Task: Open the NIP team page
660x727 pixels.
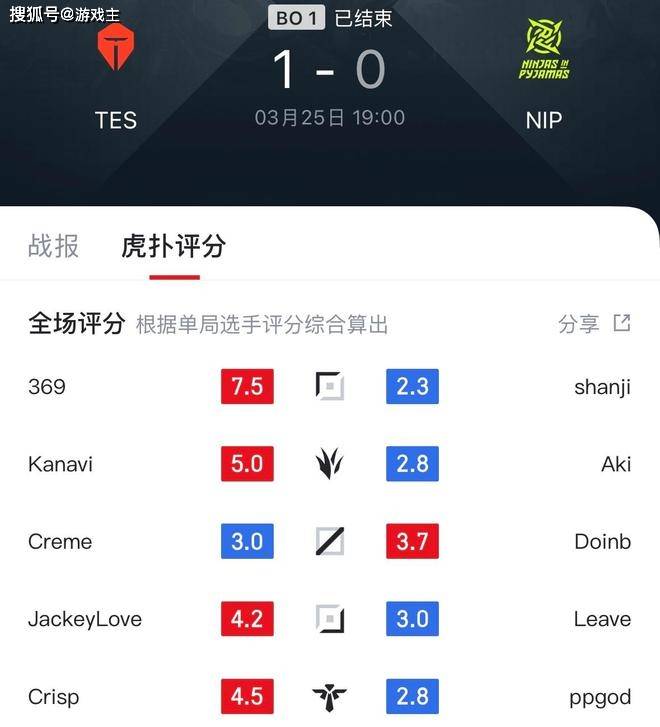Action: point(544,78)
